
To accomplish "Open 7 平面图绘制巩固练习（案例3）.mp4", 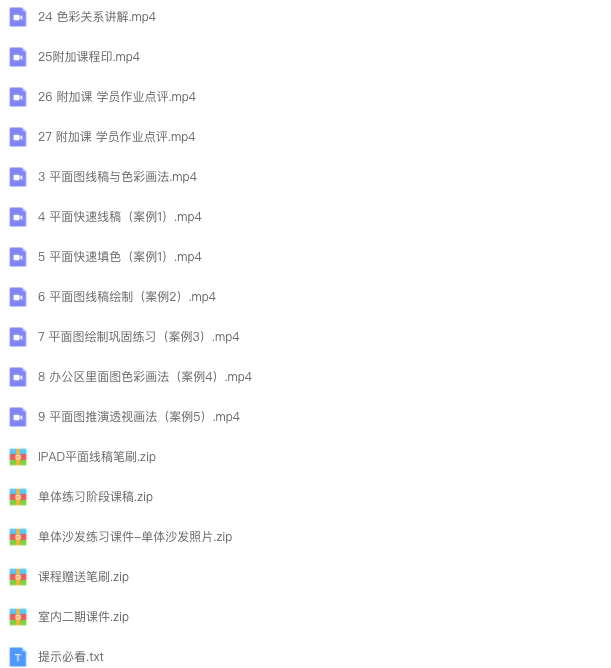I will pyautogui.click(x=138, y=337).
